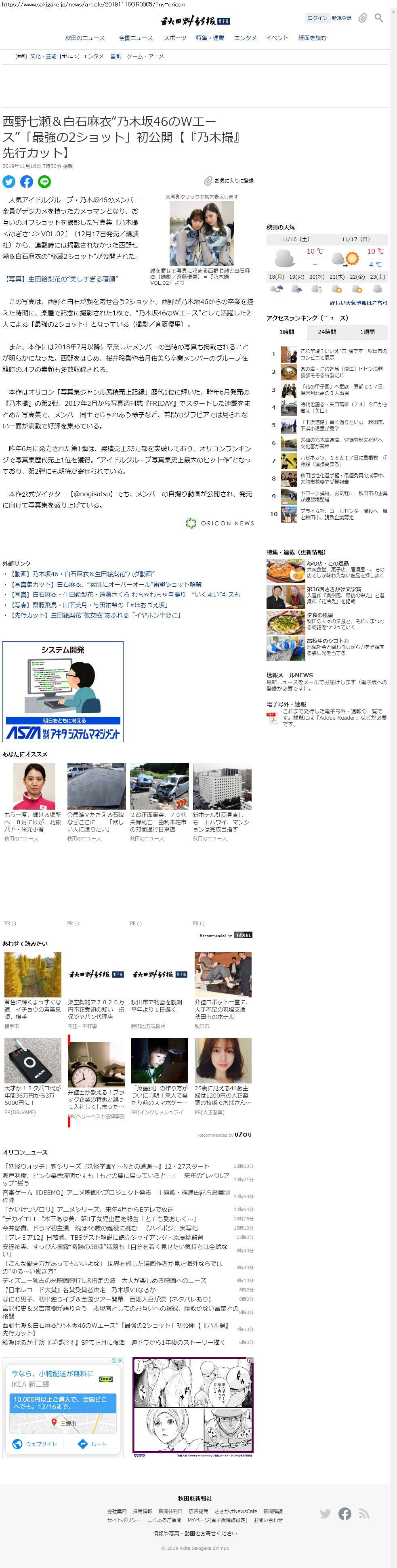Switch ranking to 24時間 tab
The image size is (397, 1568).
(326, 332)
